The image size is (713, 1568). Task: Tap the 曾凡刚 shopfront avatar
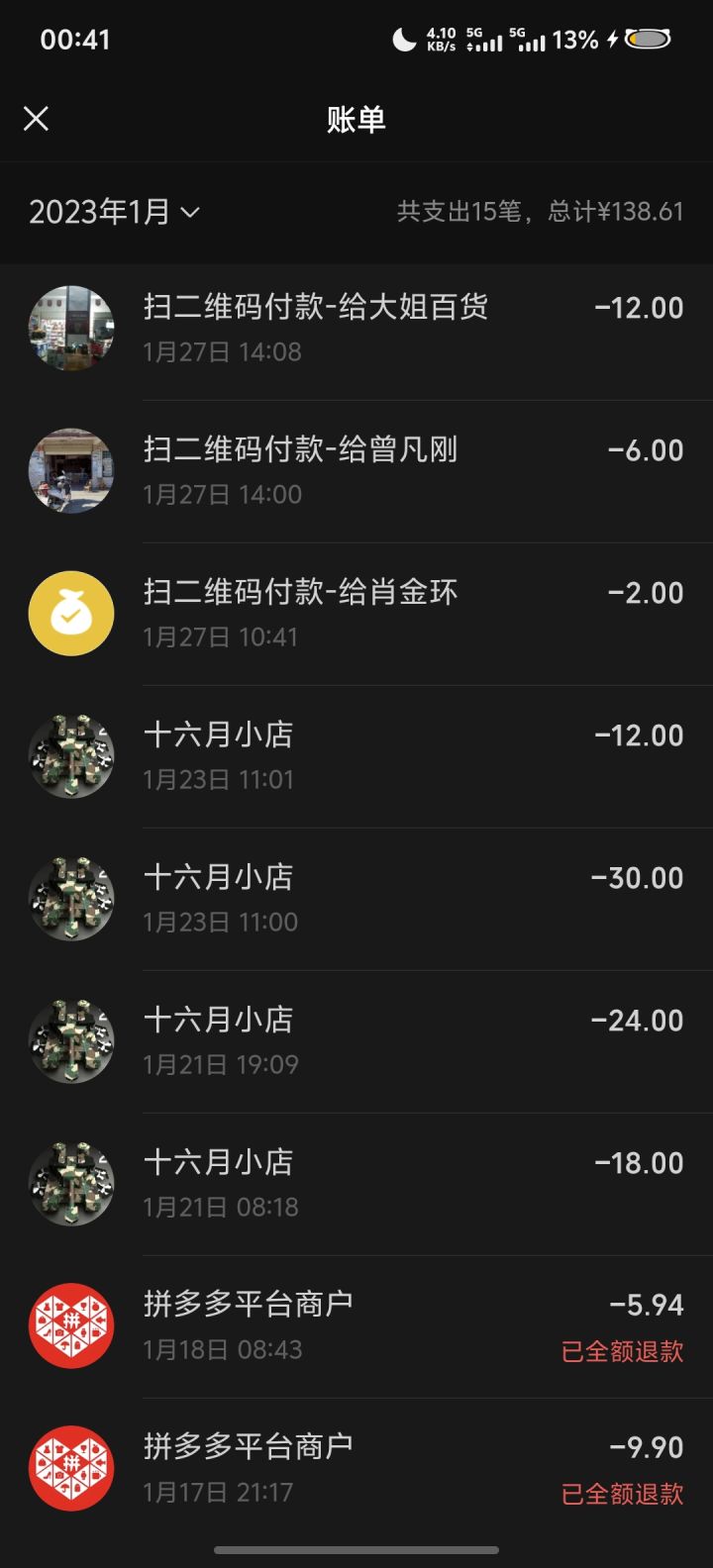tap(70, 470)
